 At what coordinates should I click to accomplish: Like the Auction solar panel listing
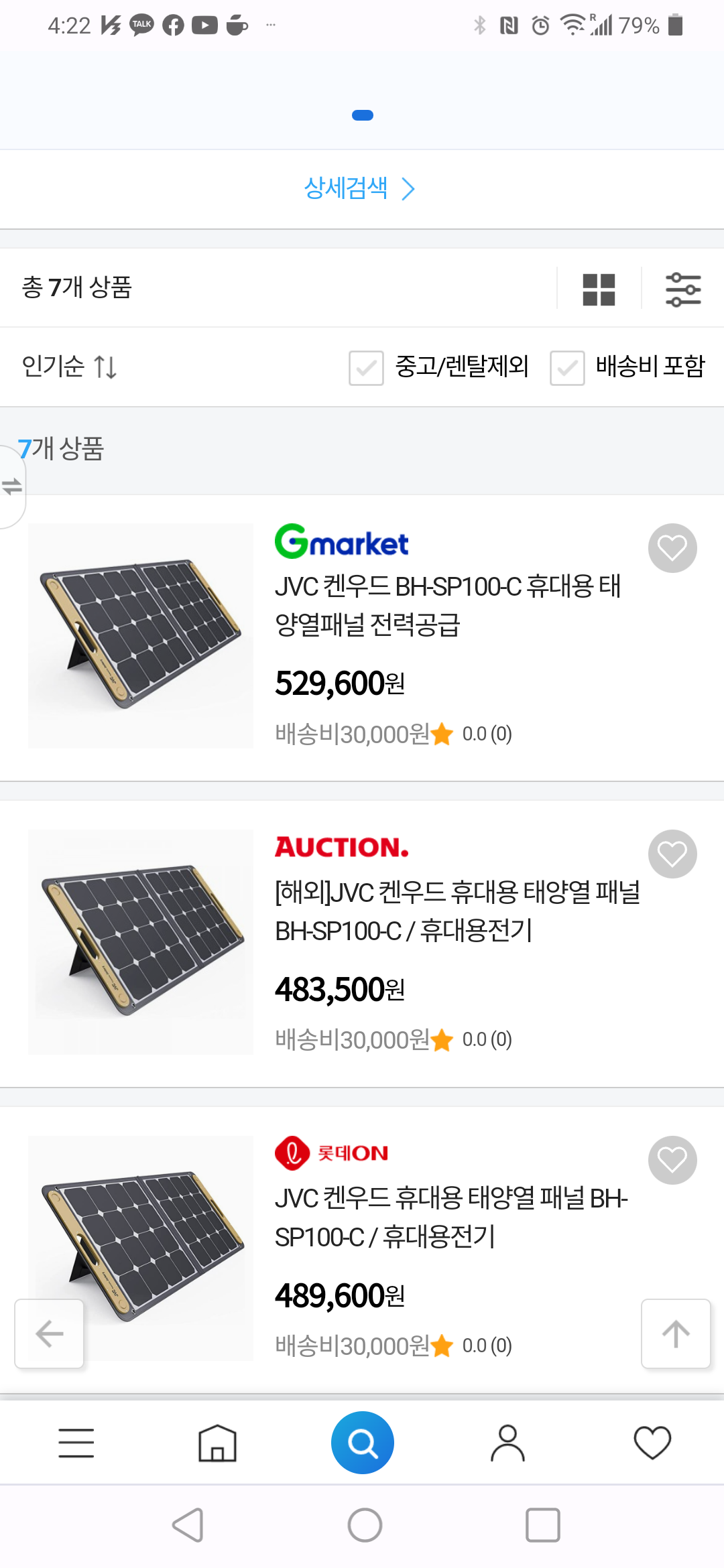(x=672, y=854)
